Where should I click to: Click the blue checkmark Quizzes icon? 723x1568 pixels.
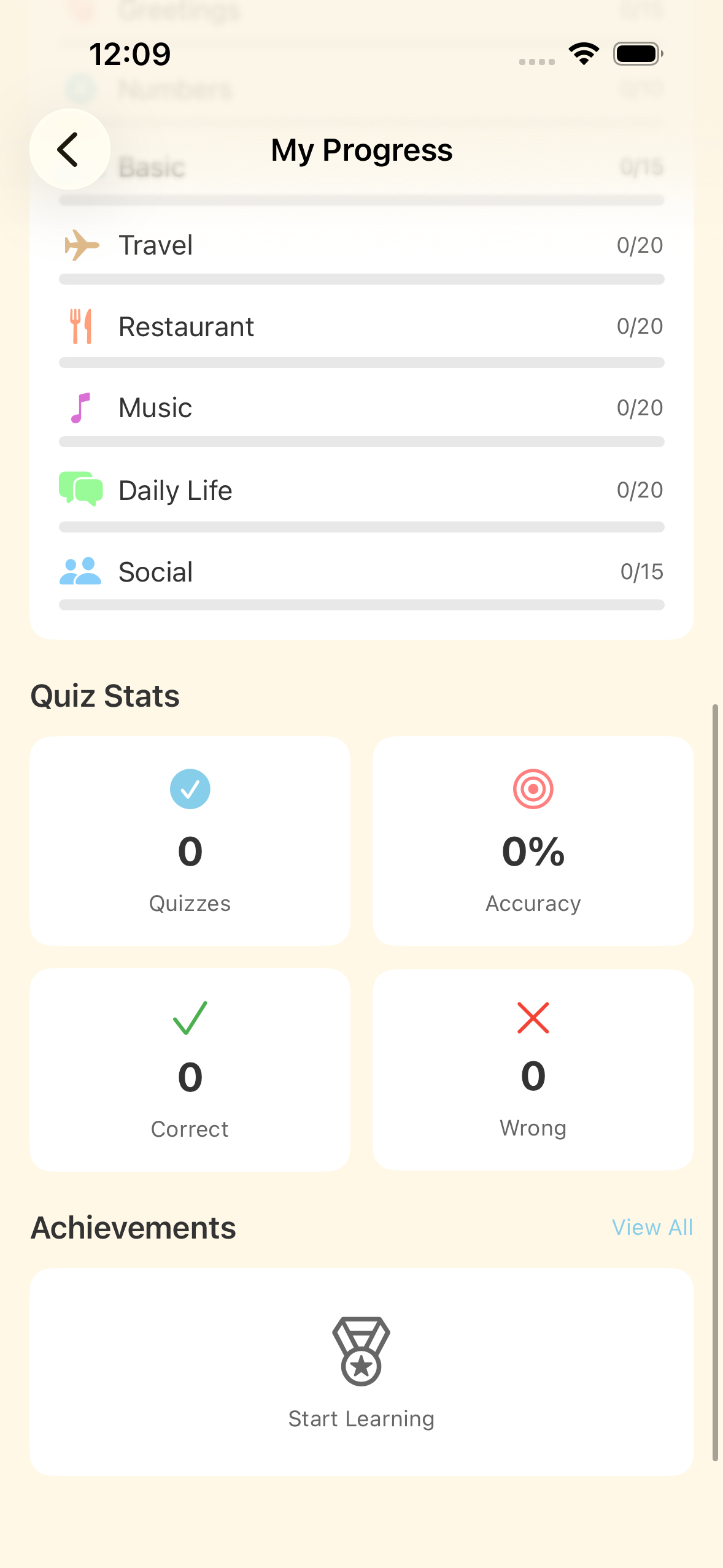[190, 790]
